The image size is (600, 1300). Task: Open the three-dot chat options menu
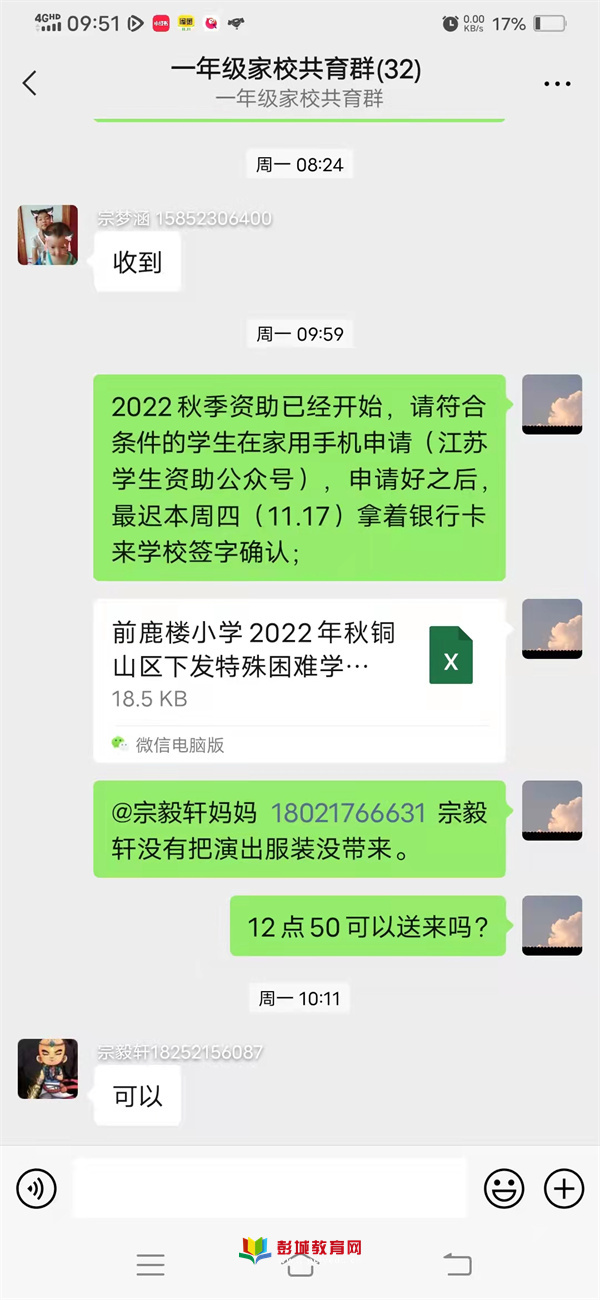tap(557, 84)
